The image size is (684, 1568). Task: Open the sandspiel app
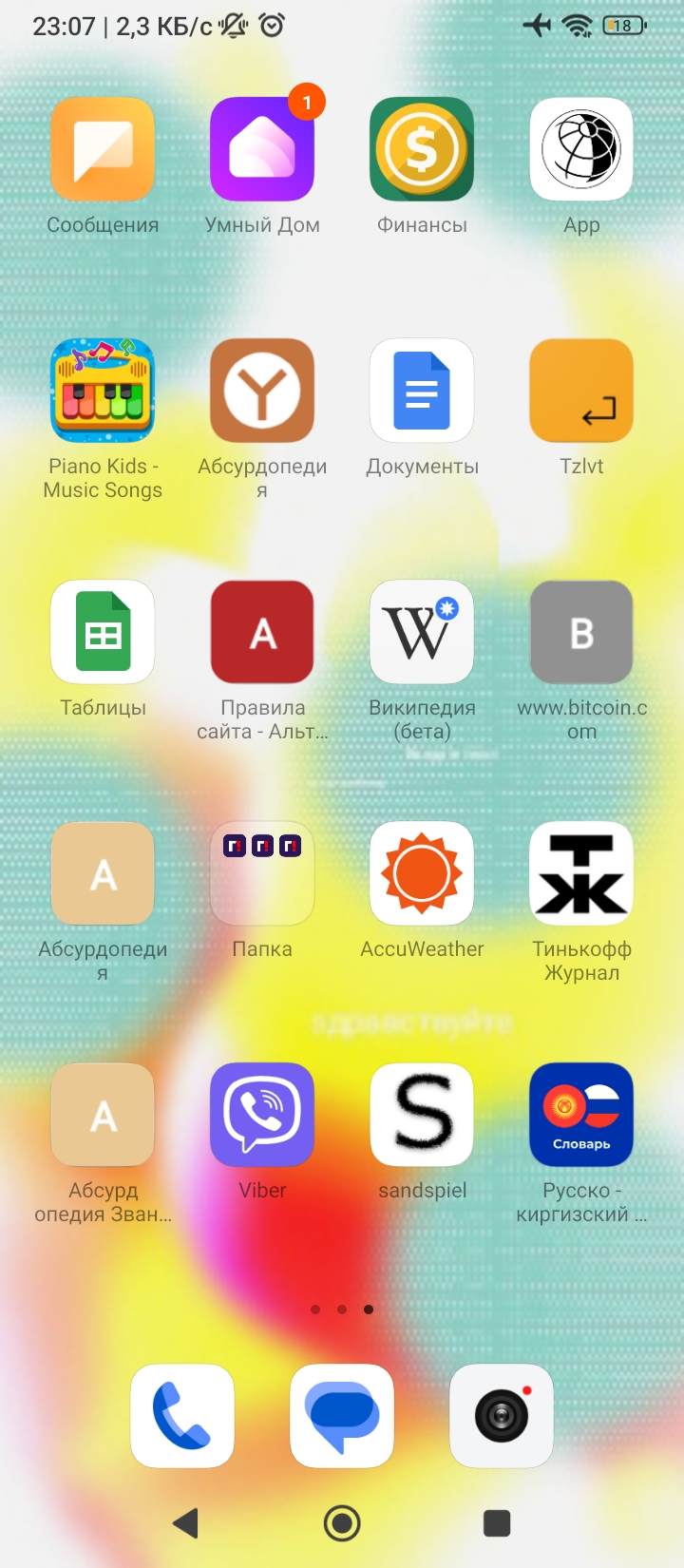[422, 1116]
